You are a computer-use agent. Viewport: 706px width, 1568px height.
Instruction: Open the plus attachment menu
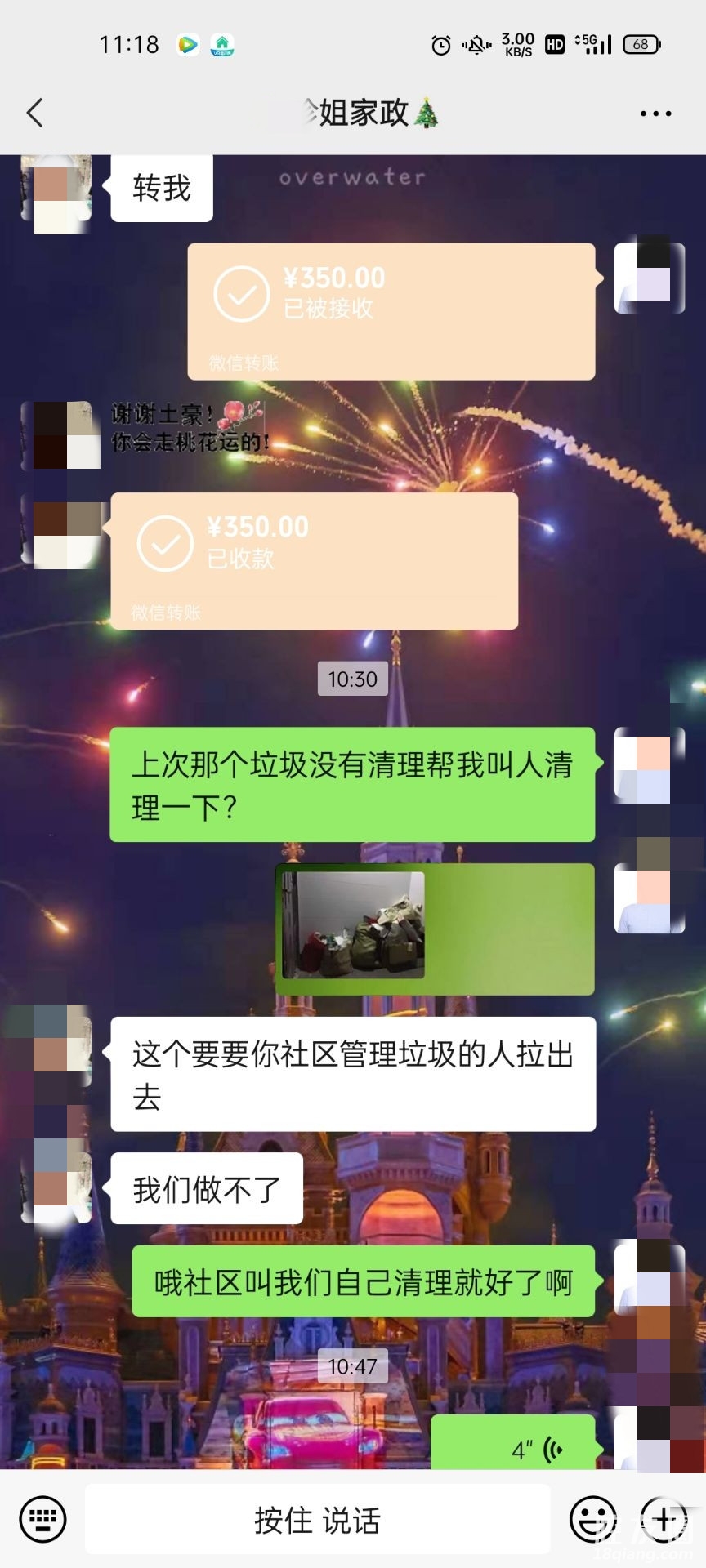point(664,1520)
